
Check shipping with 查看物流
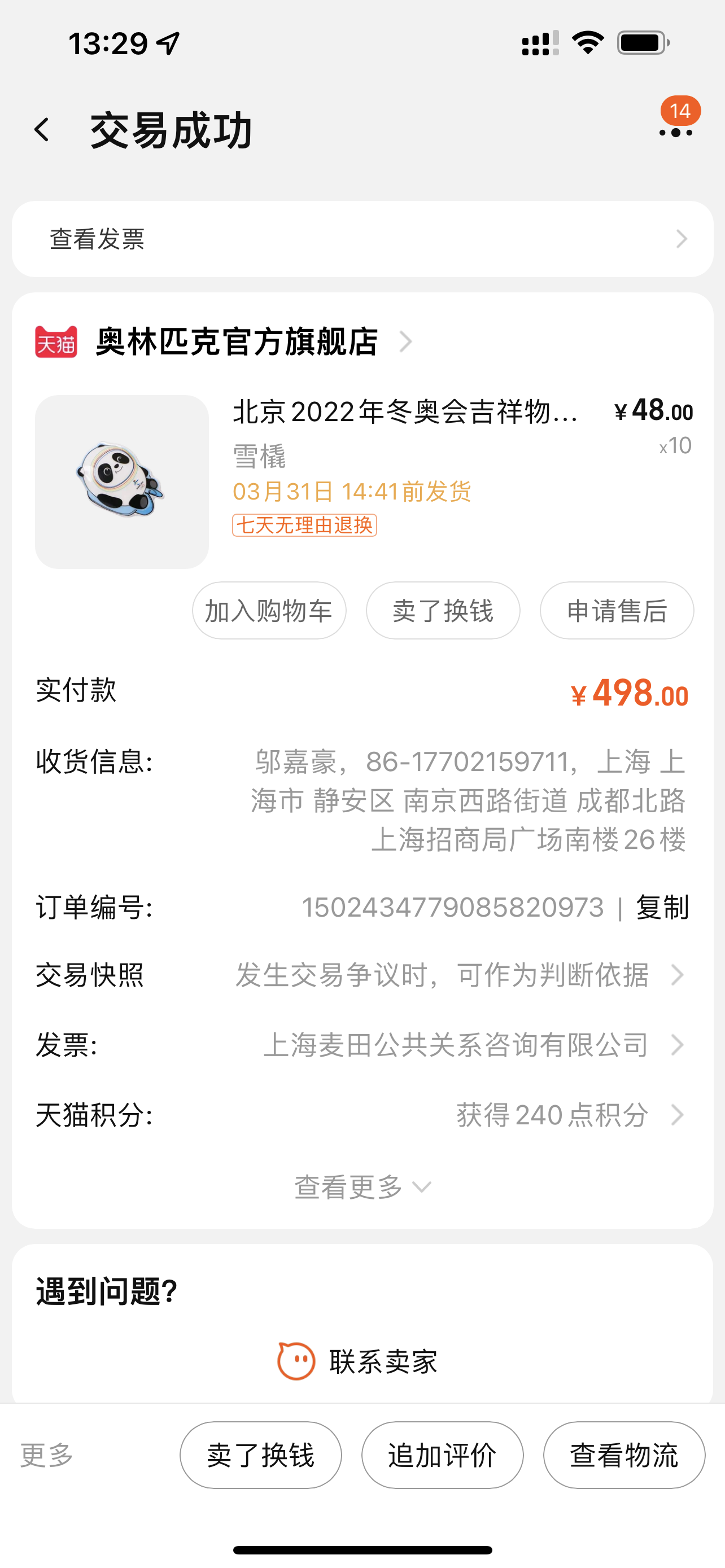click(x=623, y=1455)
